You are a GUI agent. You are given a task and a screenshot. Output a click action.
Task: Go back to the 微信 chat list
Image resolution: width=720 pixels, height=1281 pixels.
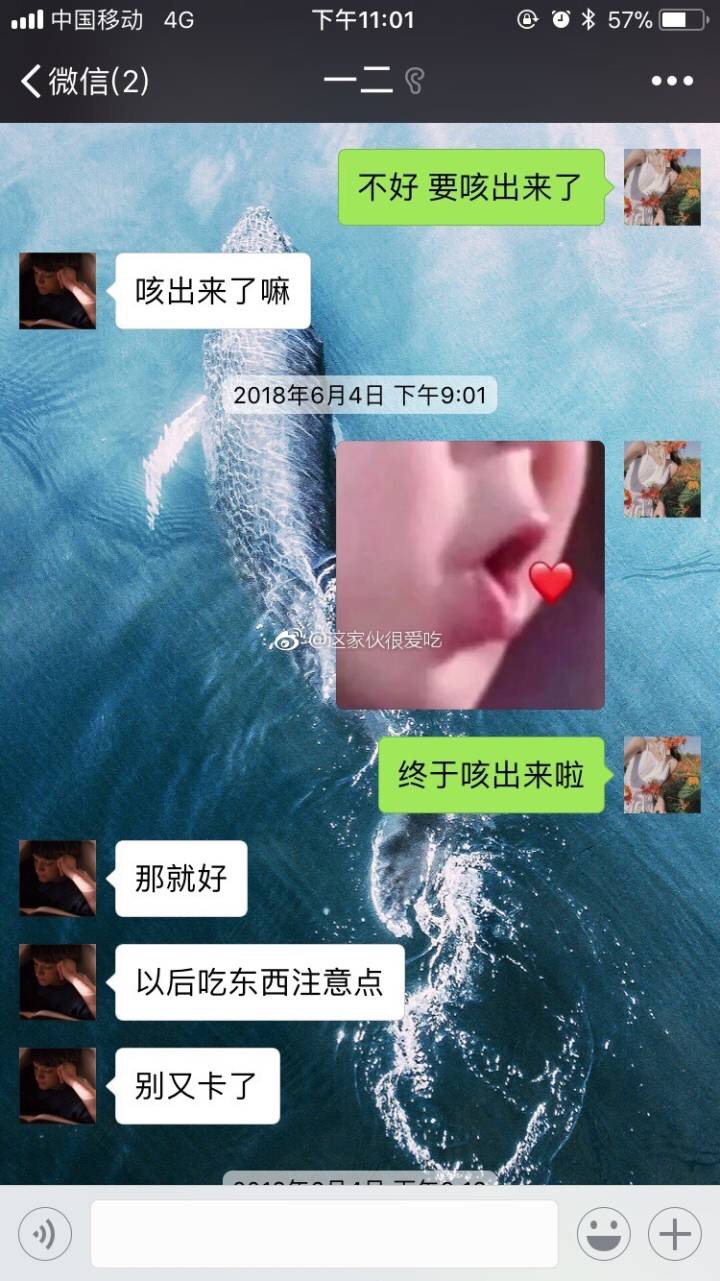coord(85,81)
